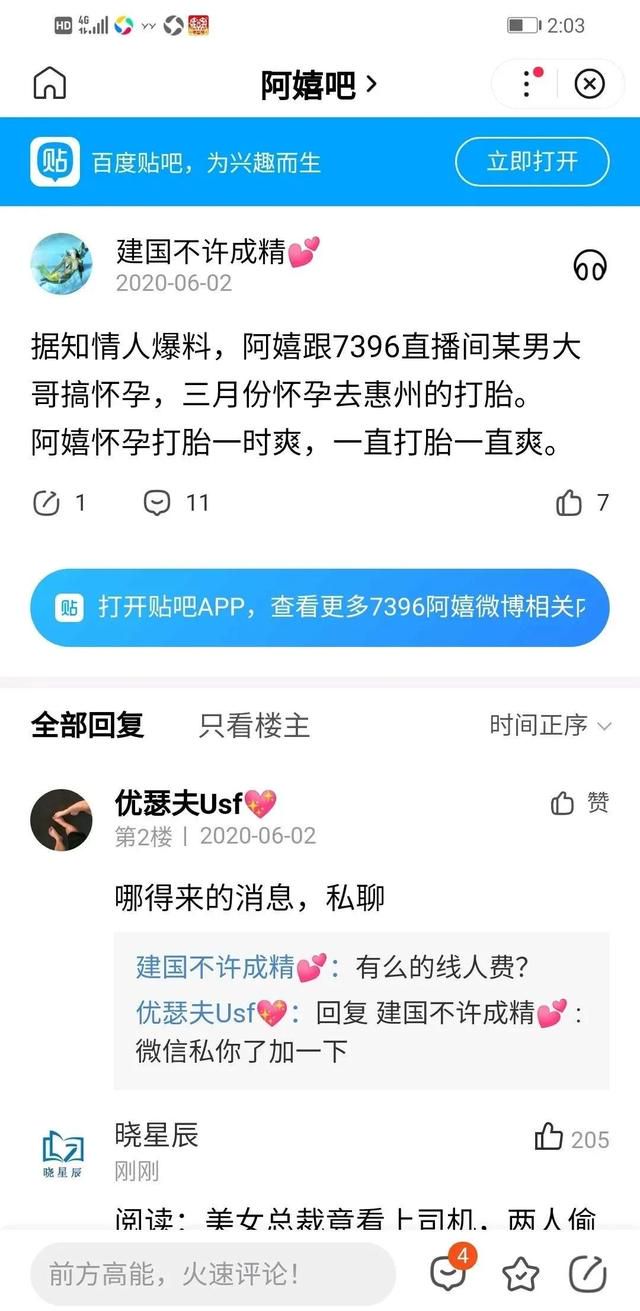This screenshot has width=640, height=1311.
Task: Type in the 前方高能，火速评论 comment box
Action: pos(212,1273)
